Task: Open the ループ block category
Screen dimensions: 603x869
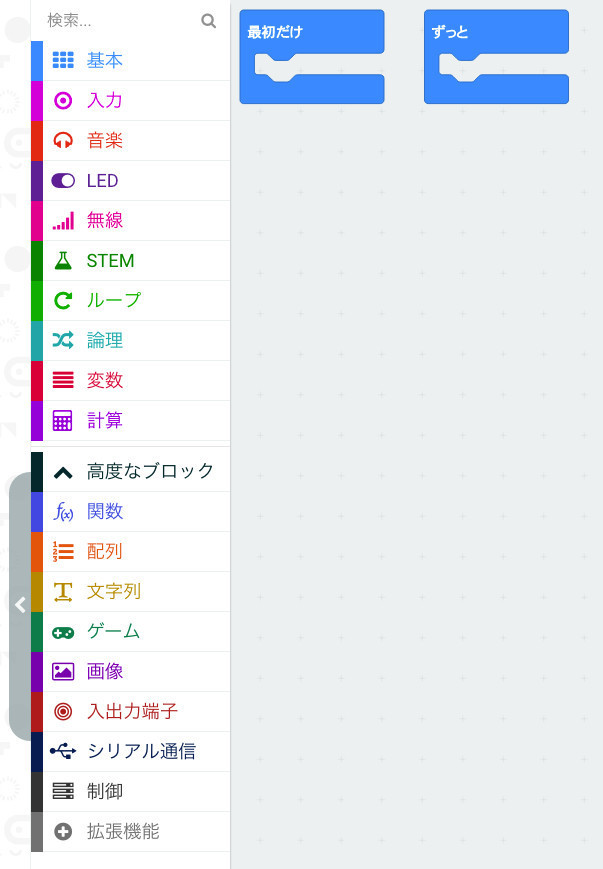Action: 113,301
